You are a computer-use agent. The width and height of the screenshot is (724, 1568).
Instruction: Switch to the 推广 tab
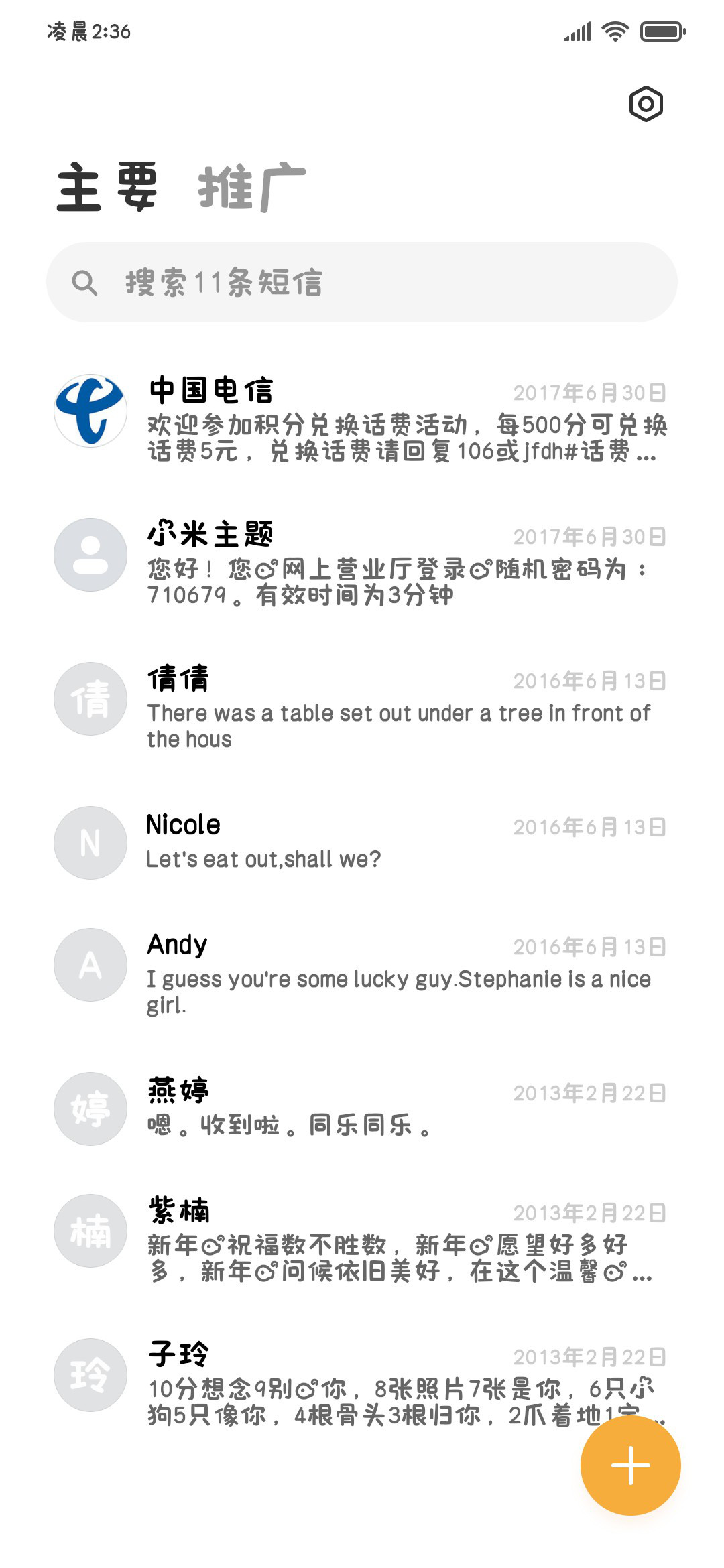pyautogui.click(x=251, y=188)
